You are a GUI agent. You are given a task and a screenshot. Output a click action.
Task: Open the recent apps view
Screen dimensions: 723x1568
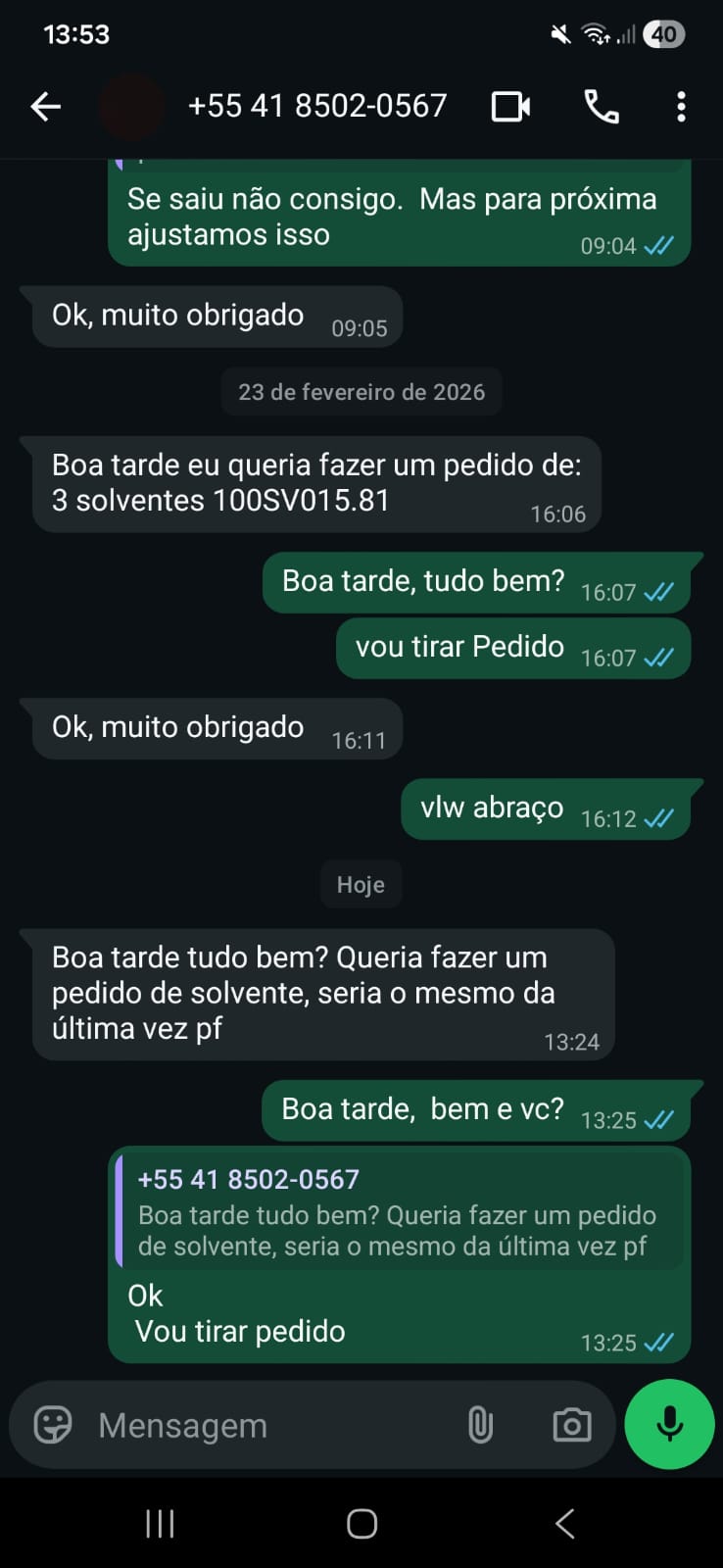point(160,1523)
